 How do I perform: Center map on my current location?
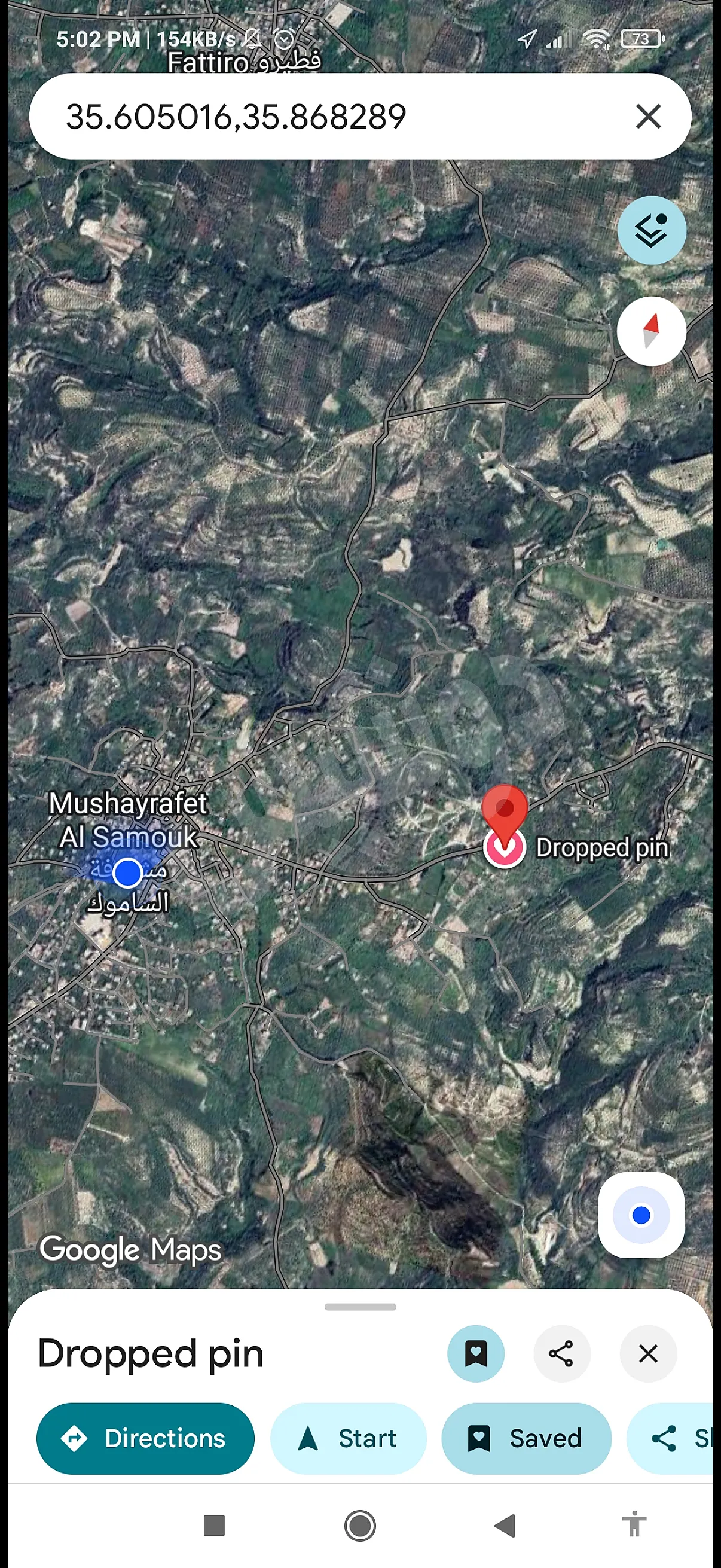641,1215
